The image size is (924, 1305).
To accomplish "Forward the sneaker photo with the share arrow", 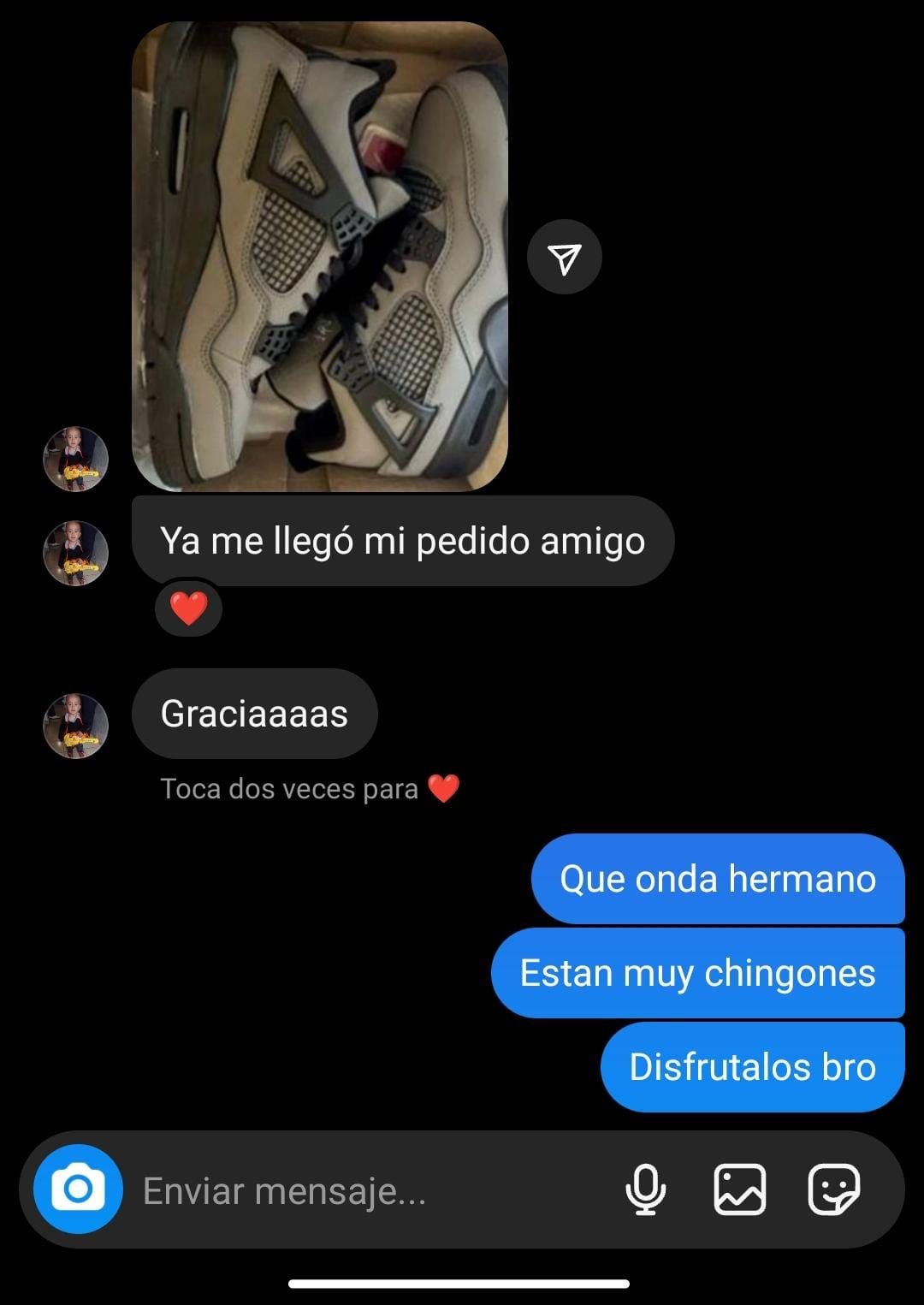I will [565, 258].
